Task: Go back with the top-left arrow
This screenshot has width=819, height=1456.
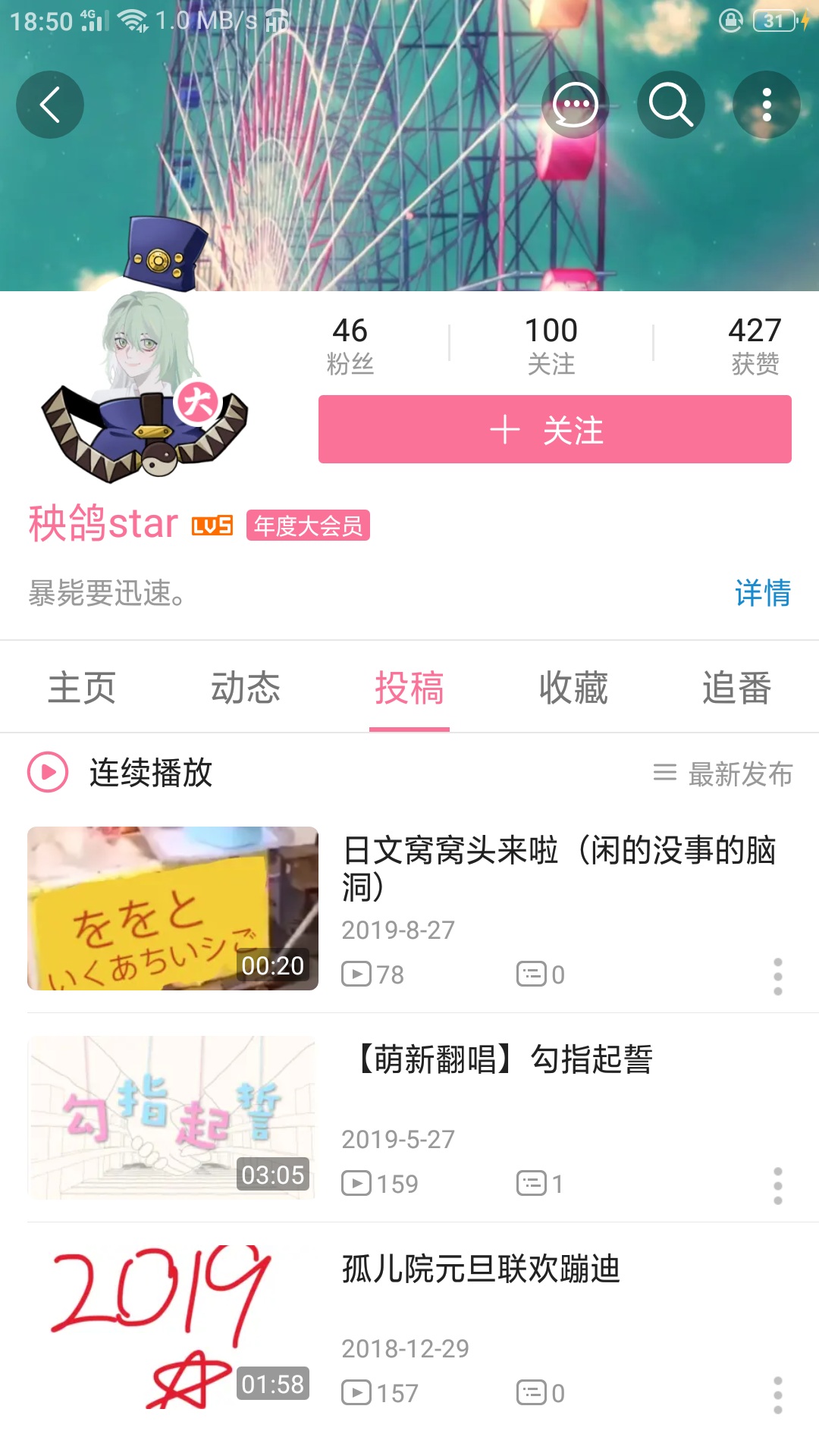Action: point(50,105)
